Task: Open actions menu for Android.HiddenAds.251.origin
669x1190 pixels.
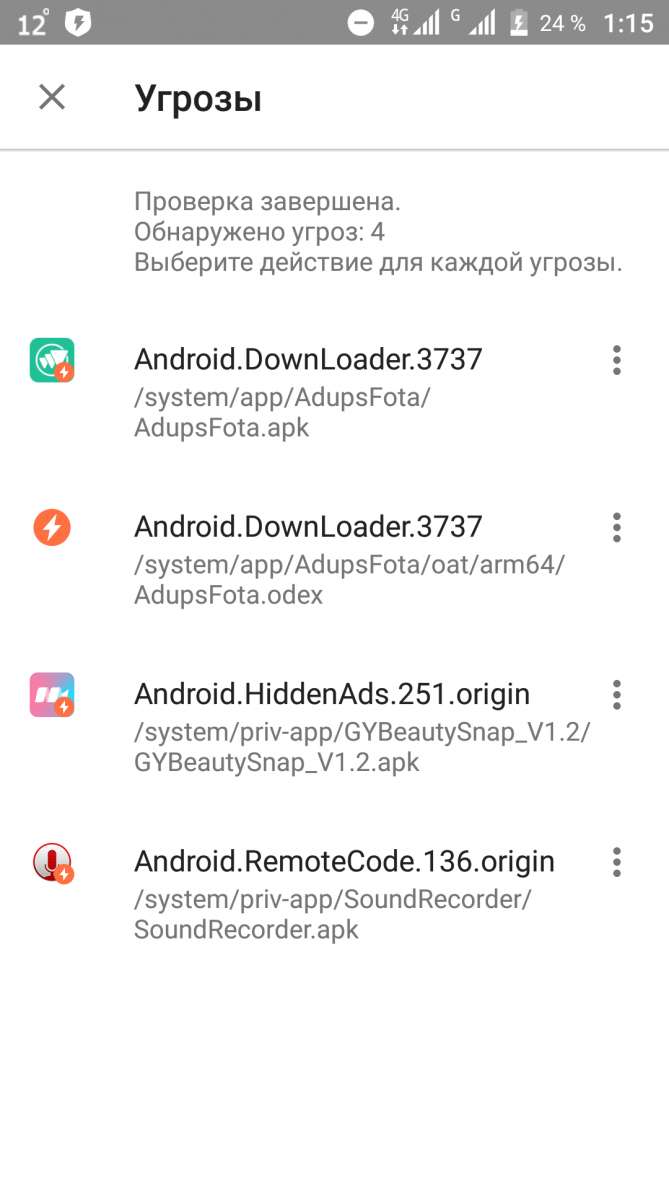Action: point(617,694)
